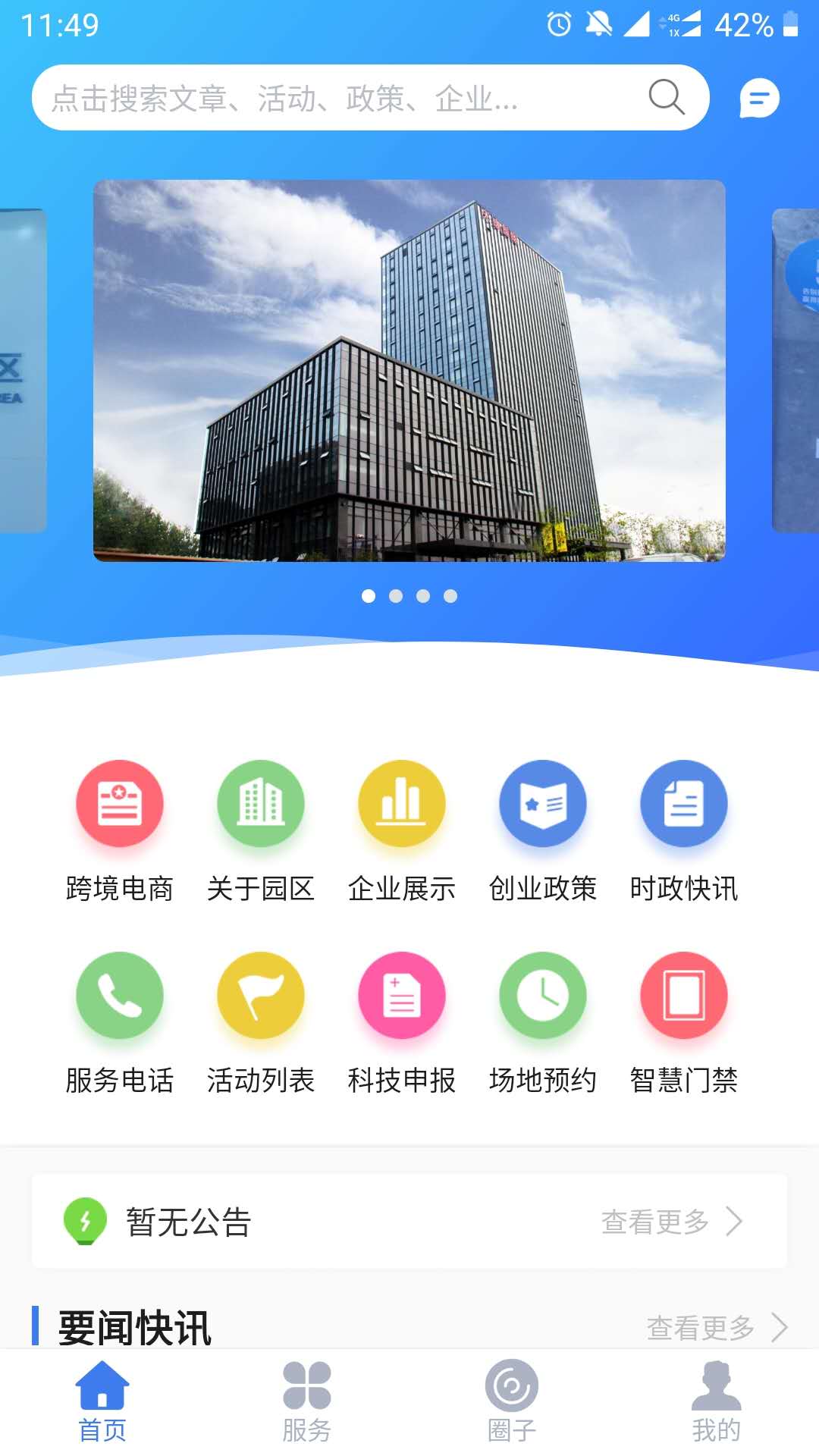Open the messages chat bubble icon
The width and height of the screenshot is (819, 1456).
point(759,99)
